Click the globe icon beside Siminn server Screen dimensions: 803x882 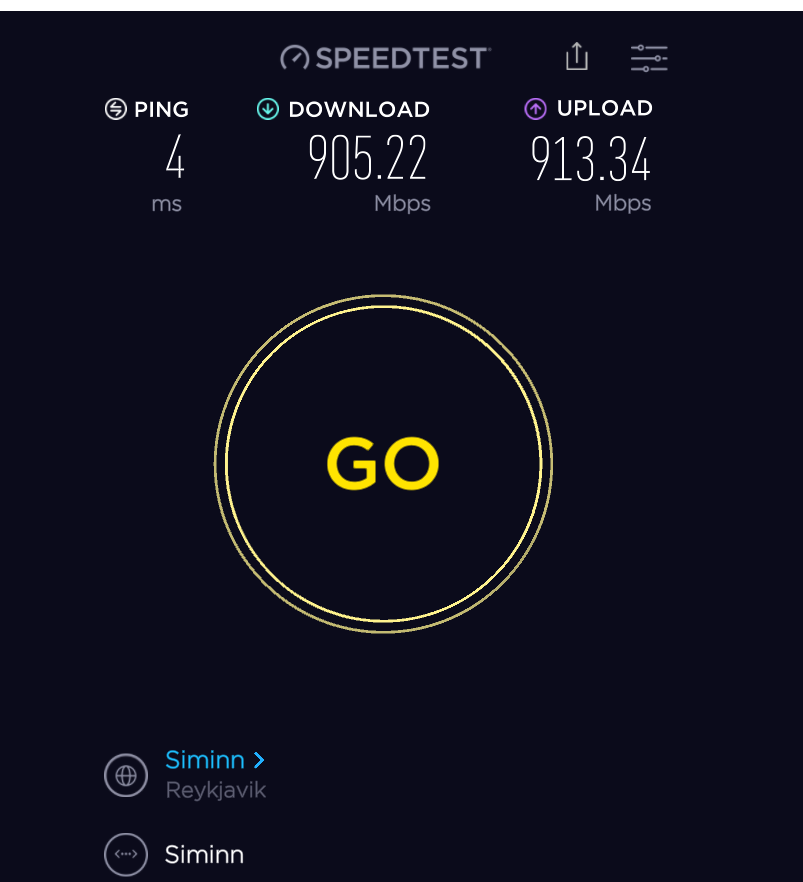[125, 774]
